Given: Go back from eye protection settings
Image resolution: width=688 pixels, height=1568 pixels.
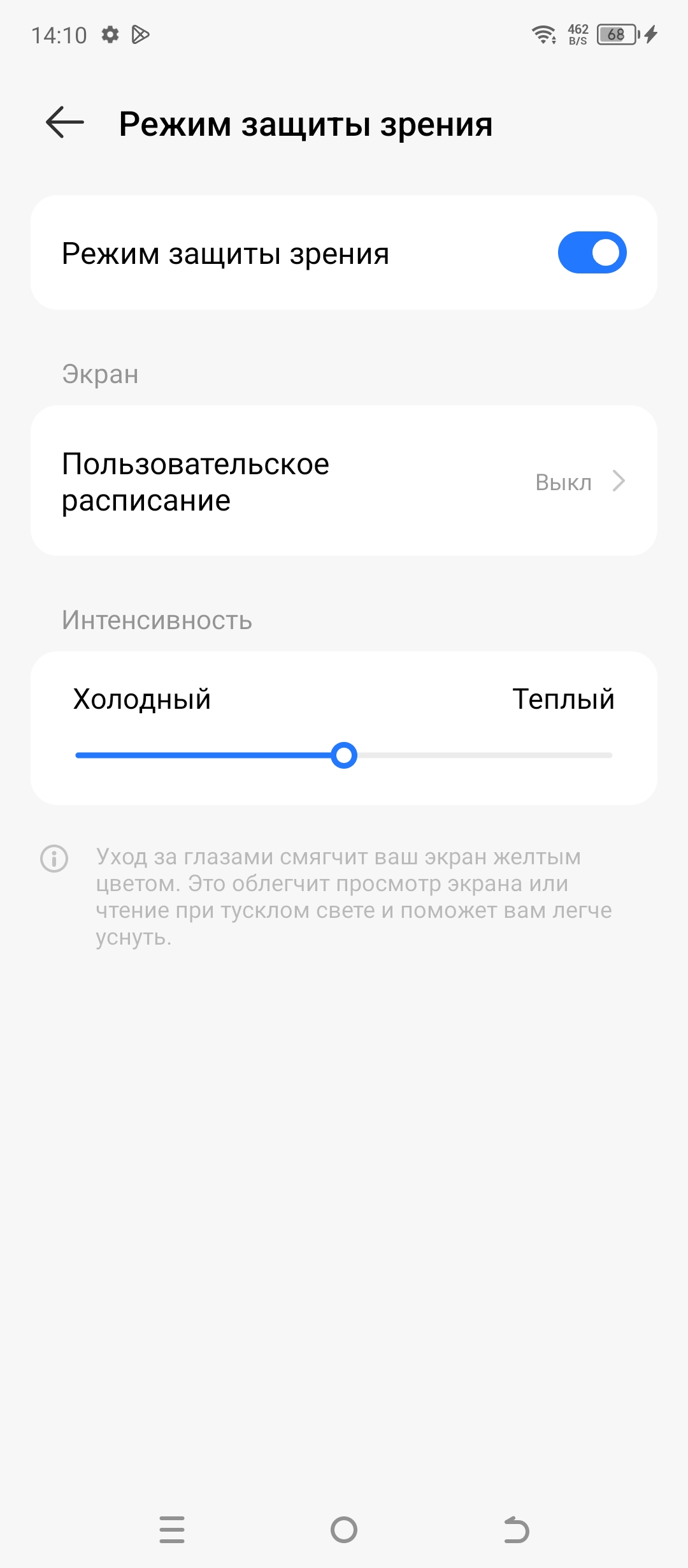Looking at the screenshot, I should [65, 122].
